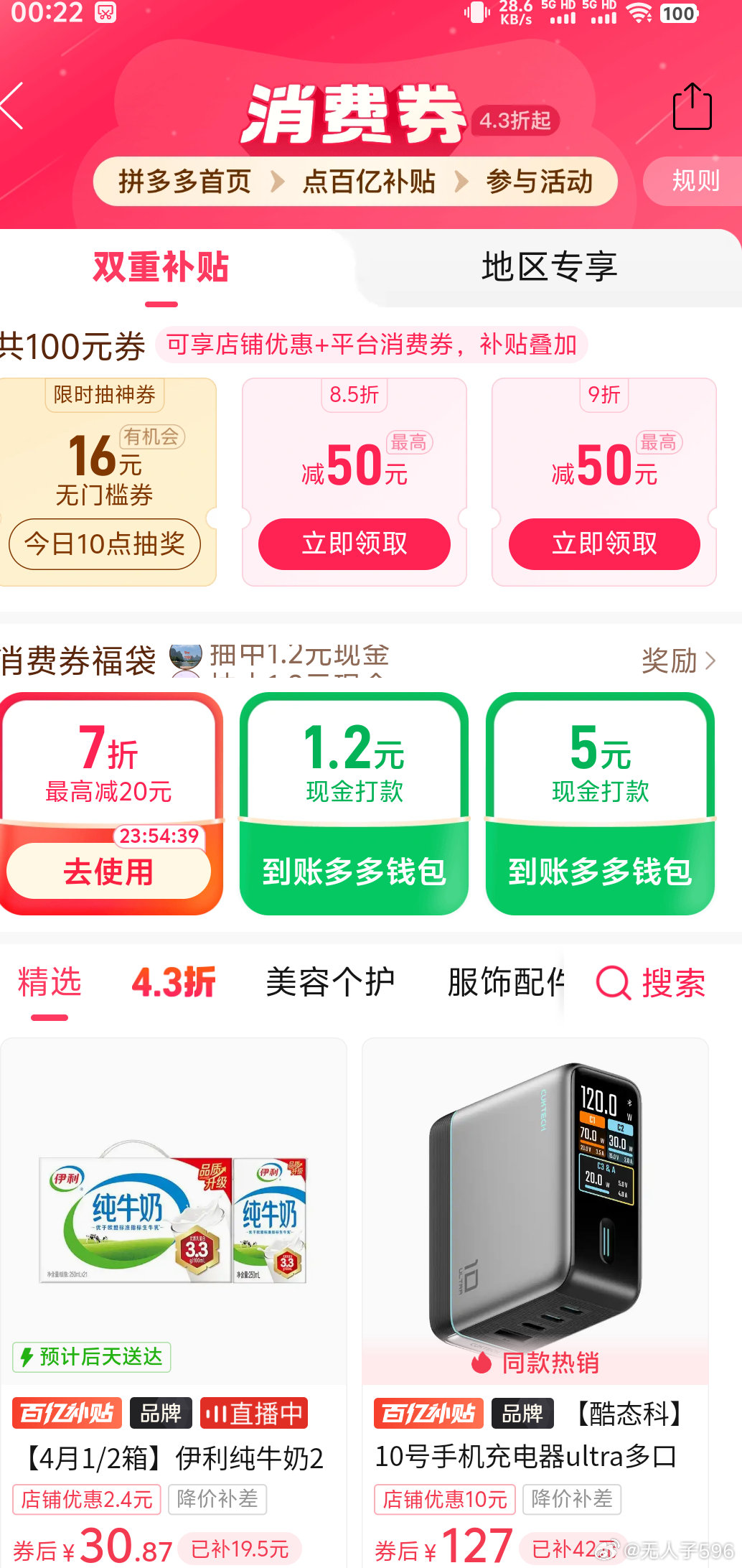Open the 规则 rules button
Viewport: 742px width, 1568px height.
695,181
